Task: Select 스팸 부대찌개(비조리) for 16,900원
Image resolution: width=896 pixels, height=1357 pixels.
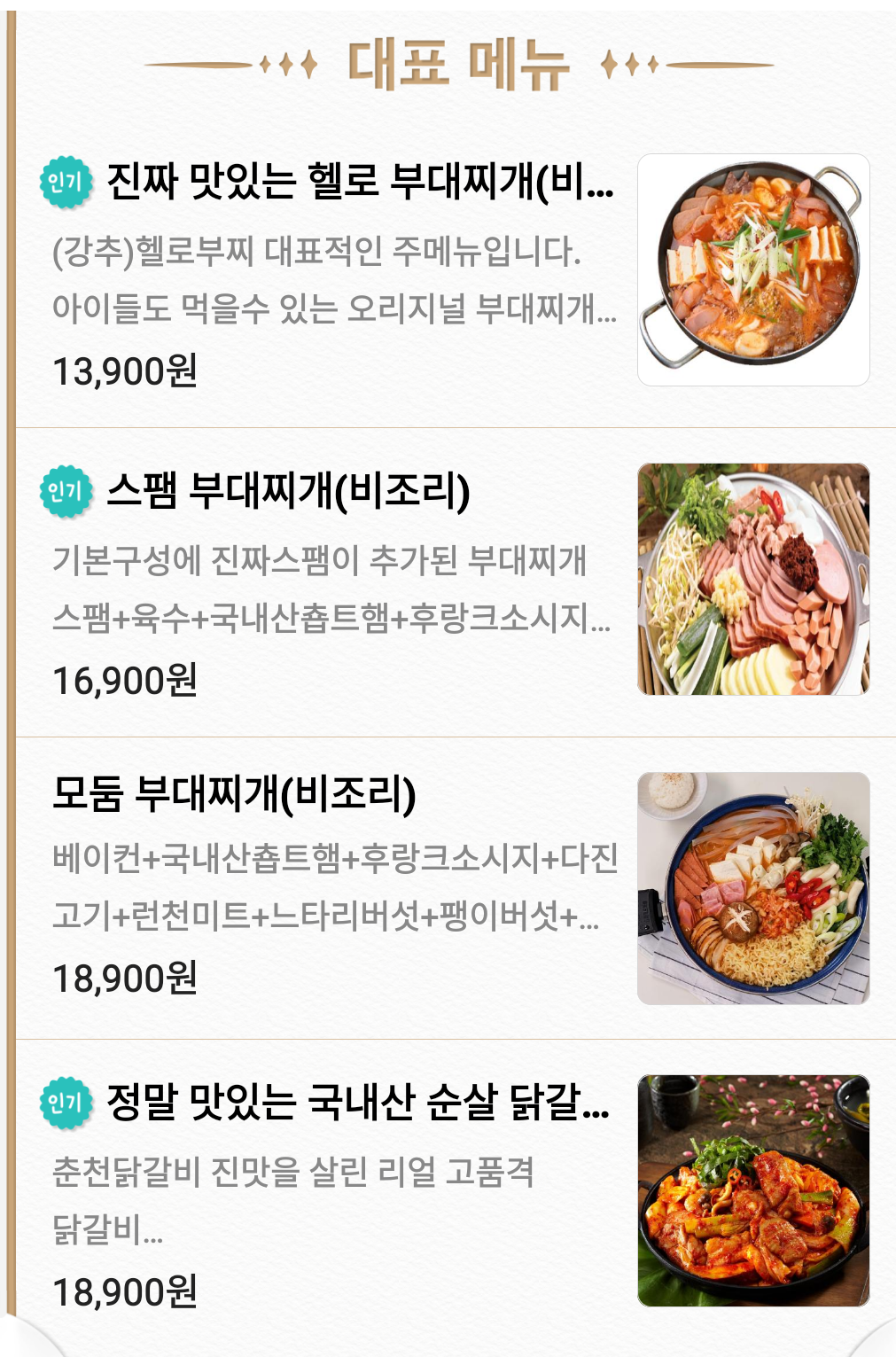Action: click(288, 491)
